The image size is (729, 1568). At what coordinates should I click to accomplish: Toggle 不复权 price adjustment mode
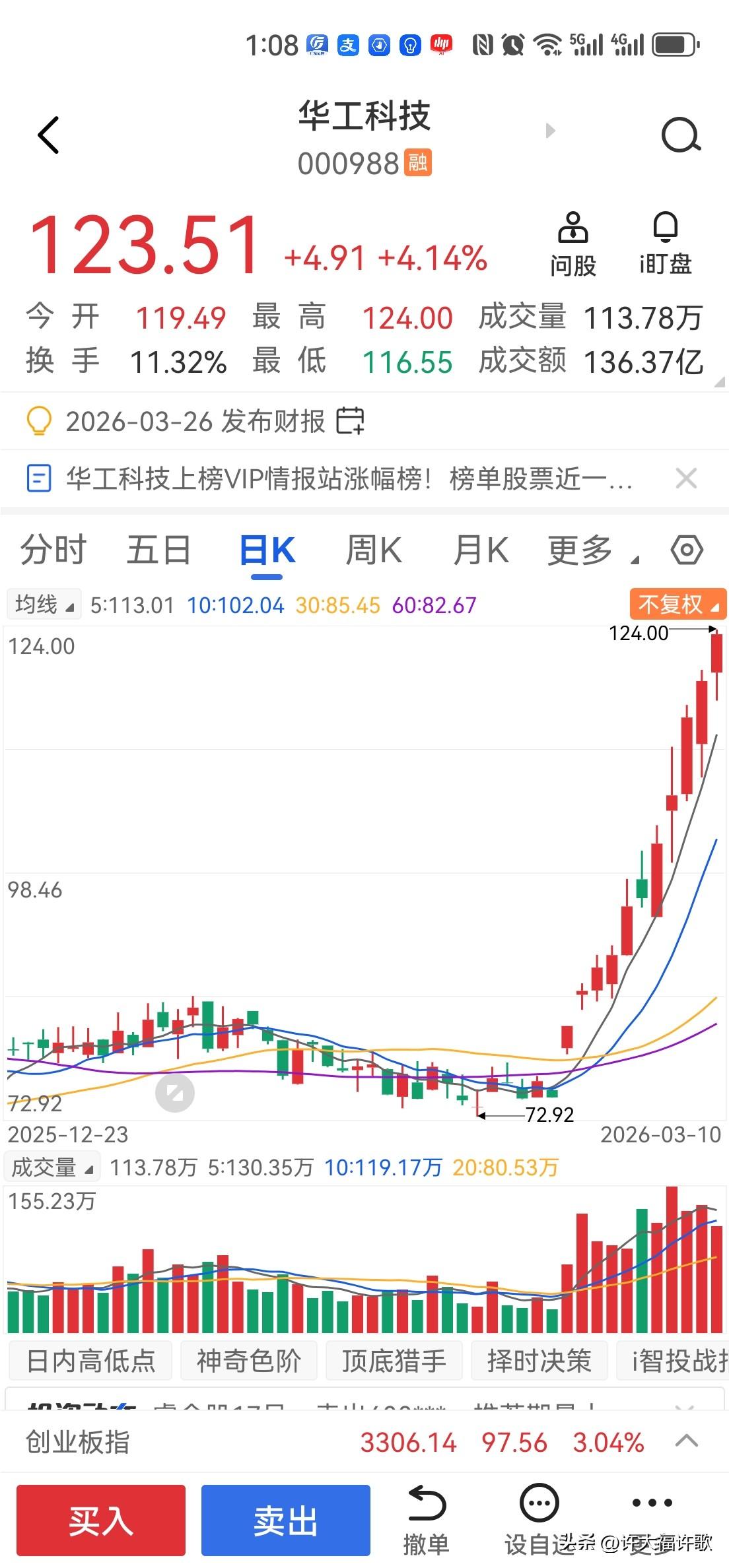pyautogui.click(x=677, y=604)
